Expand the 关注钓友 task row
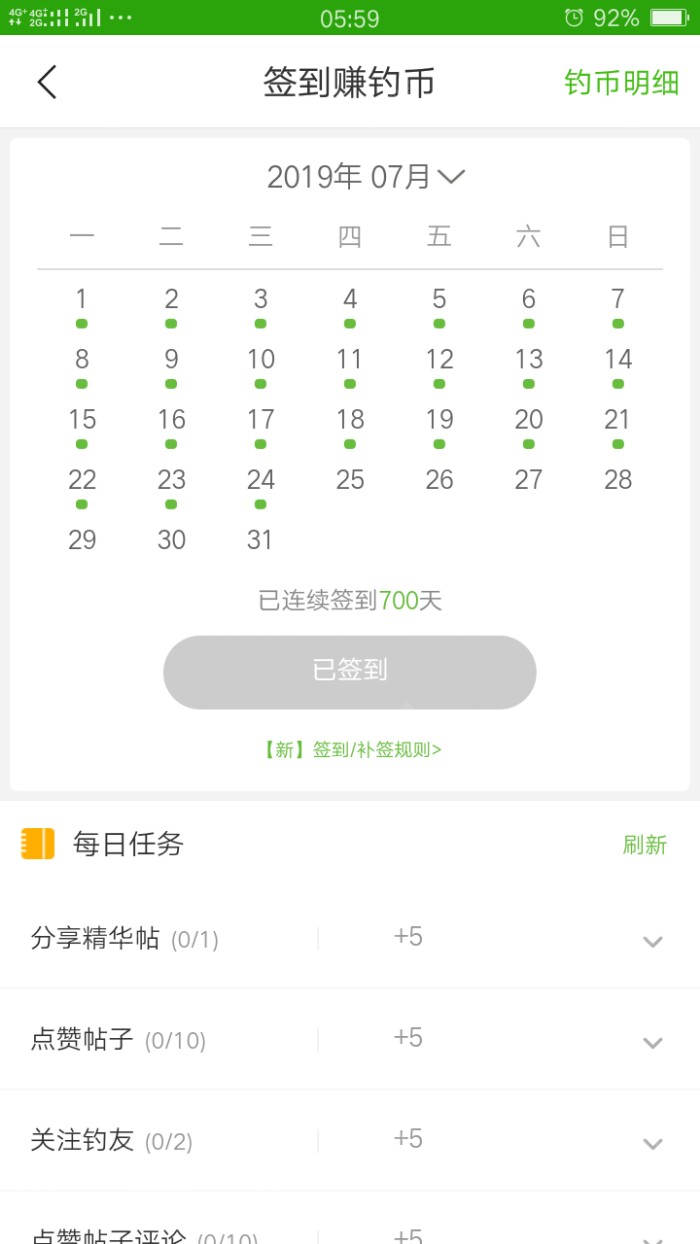This screenshot has height=1244, width=700. click(x=652, y=1143)
